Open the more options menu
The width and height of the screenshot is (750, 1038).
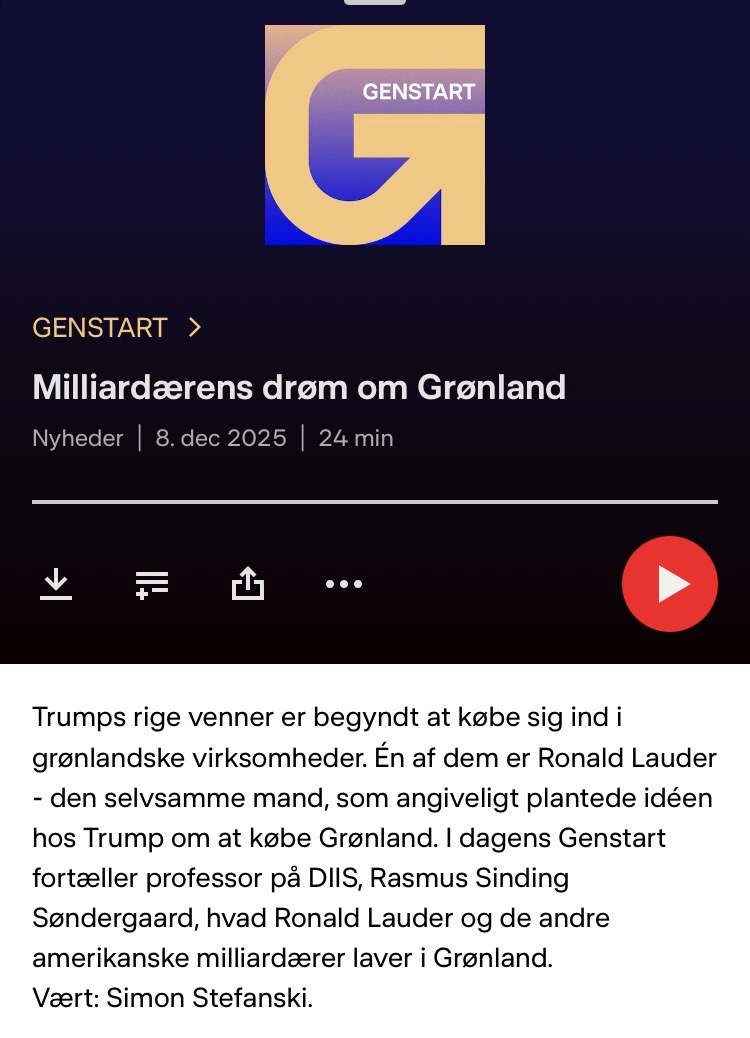pos(343,584)
